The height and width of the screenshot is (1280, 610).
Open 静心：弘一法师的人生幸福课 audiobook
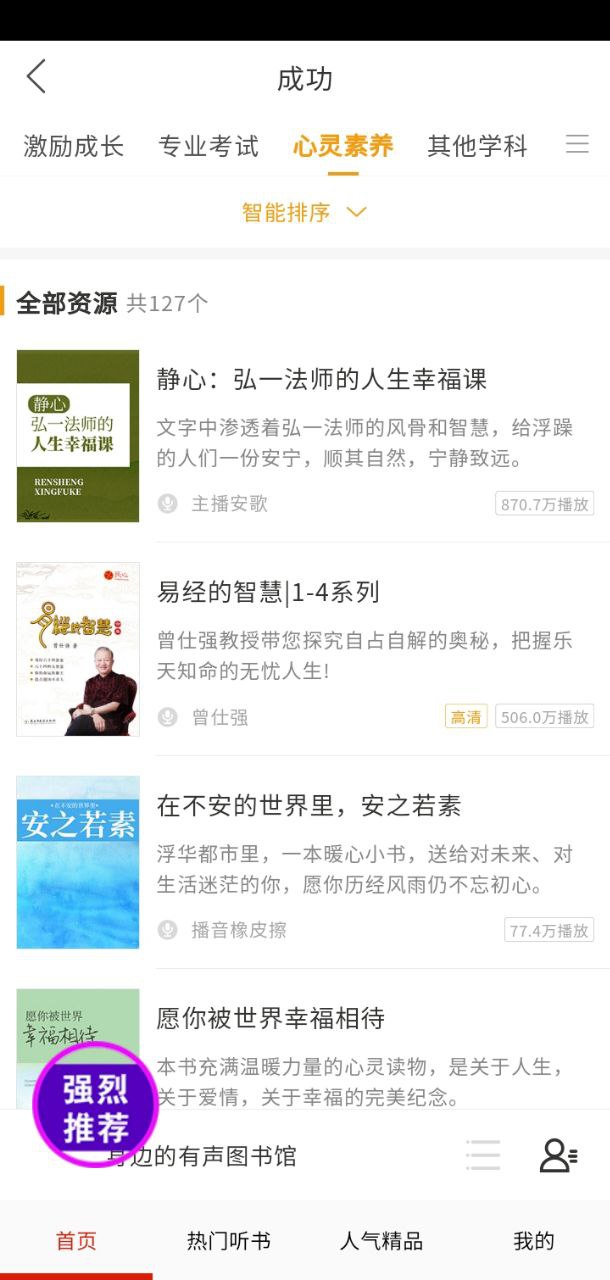click(305, 436)
